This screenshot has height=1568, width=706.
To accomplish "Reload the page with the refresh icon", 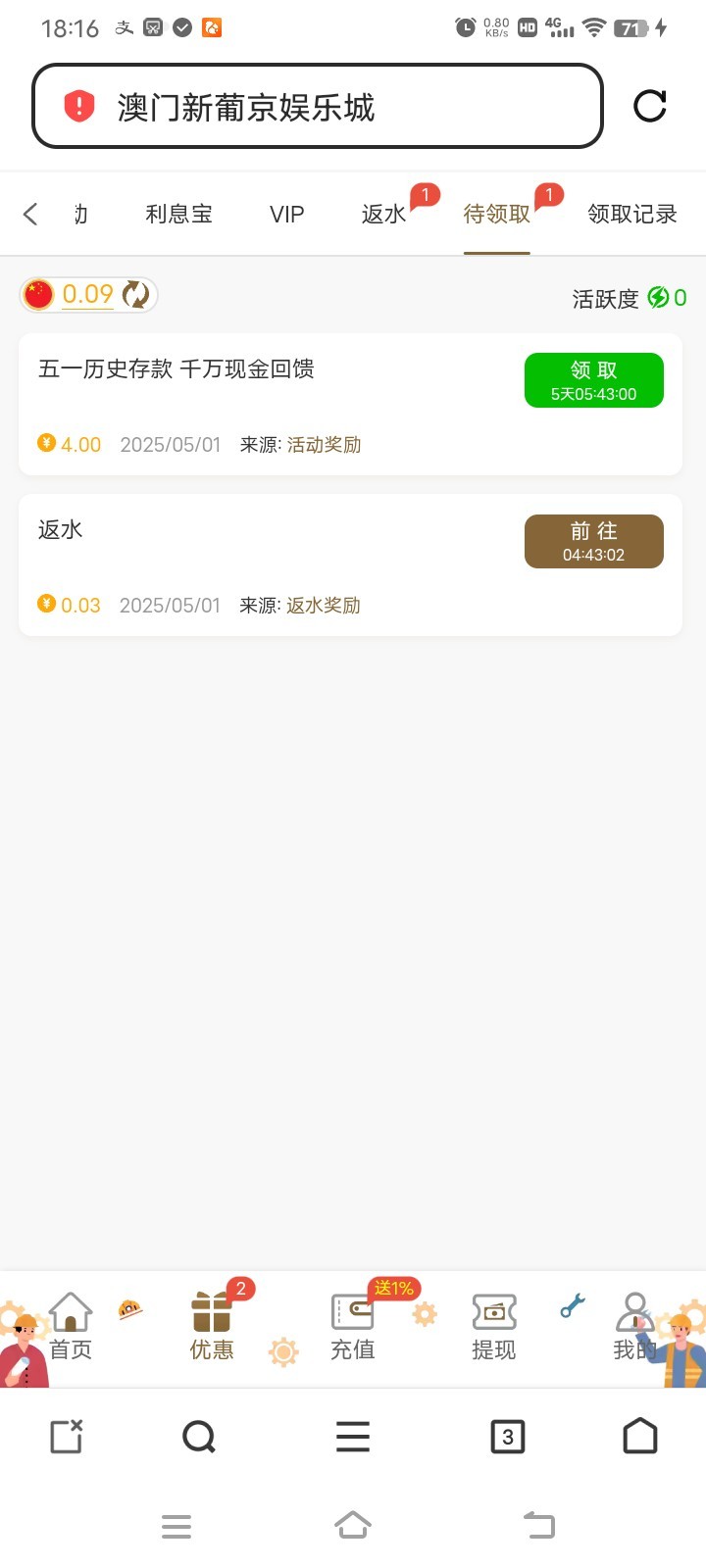I will click(649, 106).
